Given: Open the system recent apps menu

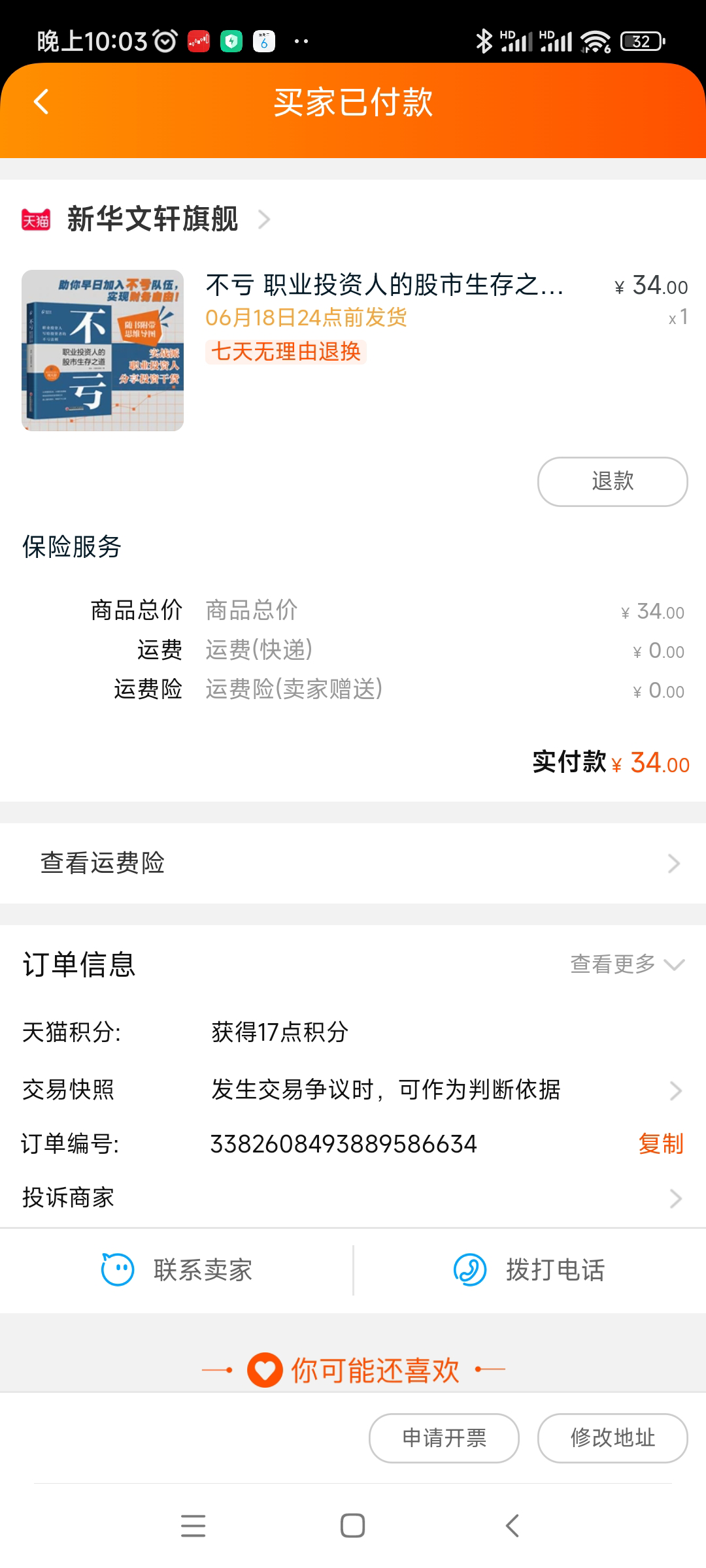Looking at the screenshot, I should [193, 1526].
